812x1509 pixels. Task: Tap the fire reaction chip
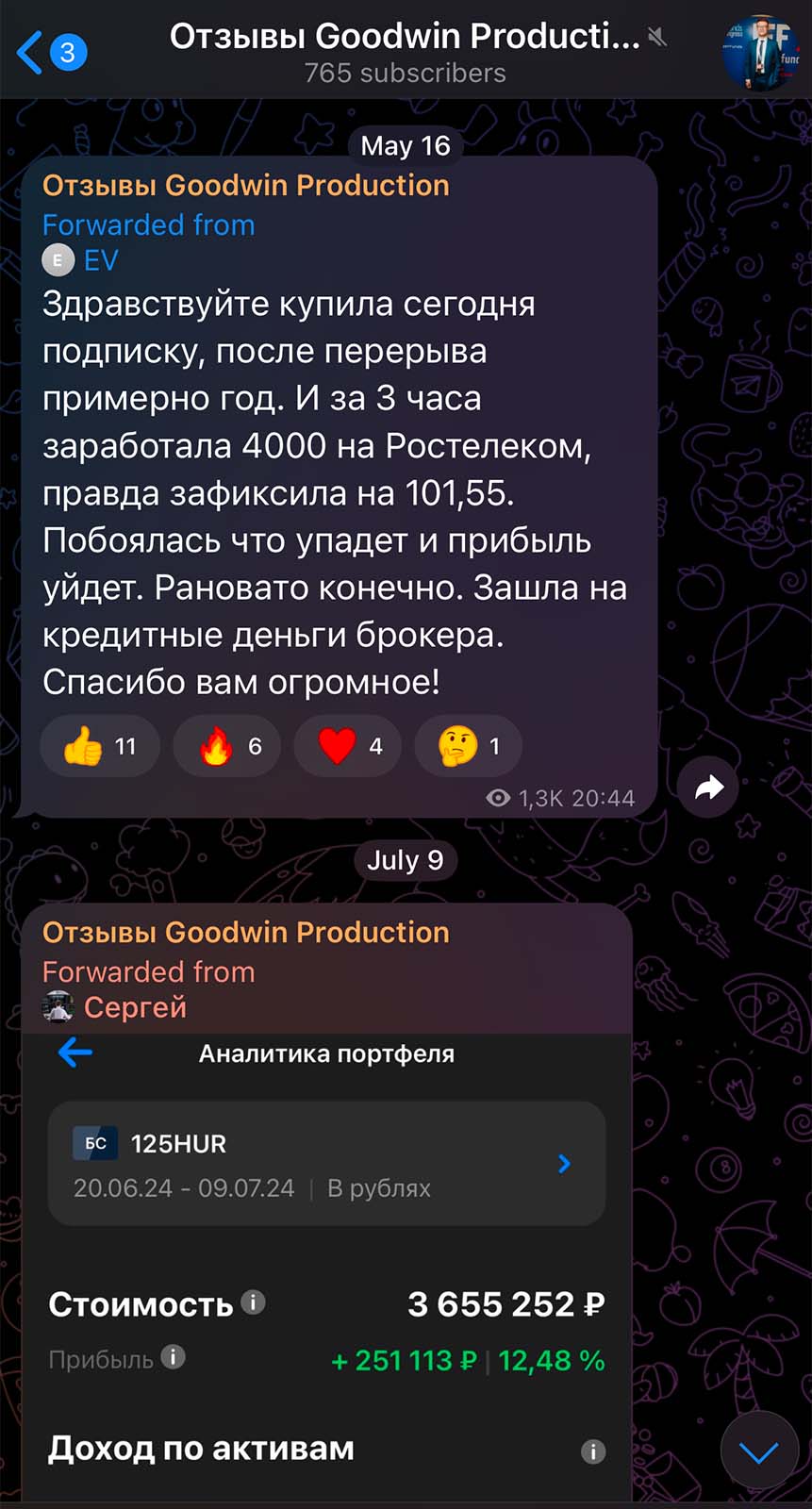[227, 747]
